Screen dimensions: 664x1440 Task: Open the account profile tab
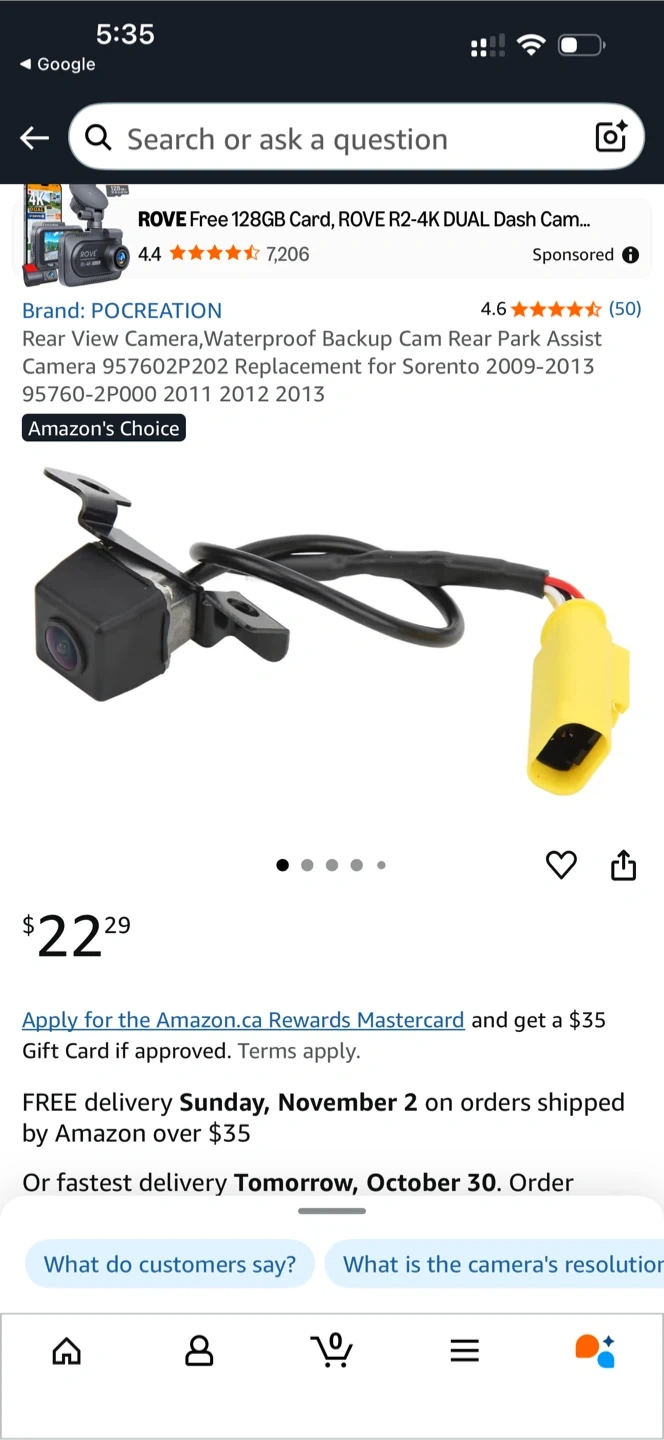tap(199, 1351)
